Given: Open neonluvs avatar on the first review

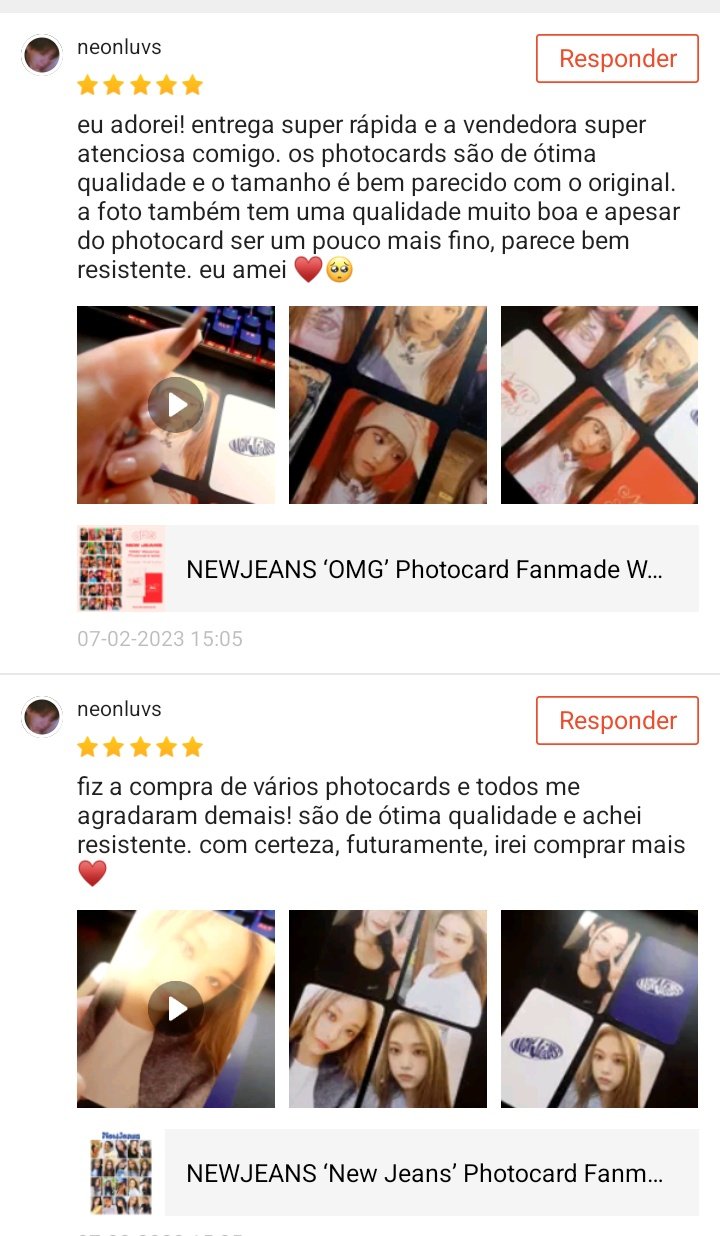Looking at the screenshot, I should tap(42, 54).
